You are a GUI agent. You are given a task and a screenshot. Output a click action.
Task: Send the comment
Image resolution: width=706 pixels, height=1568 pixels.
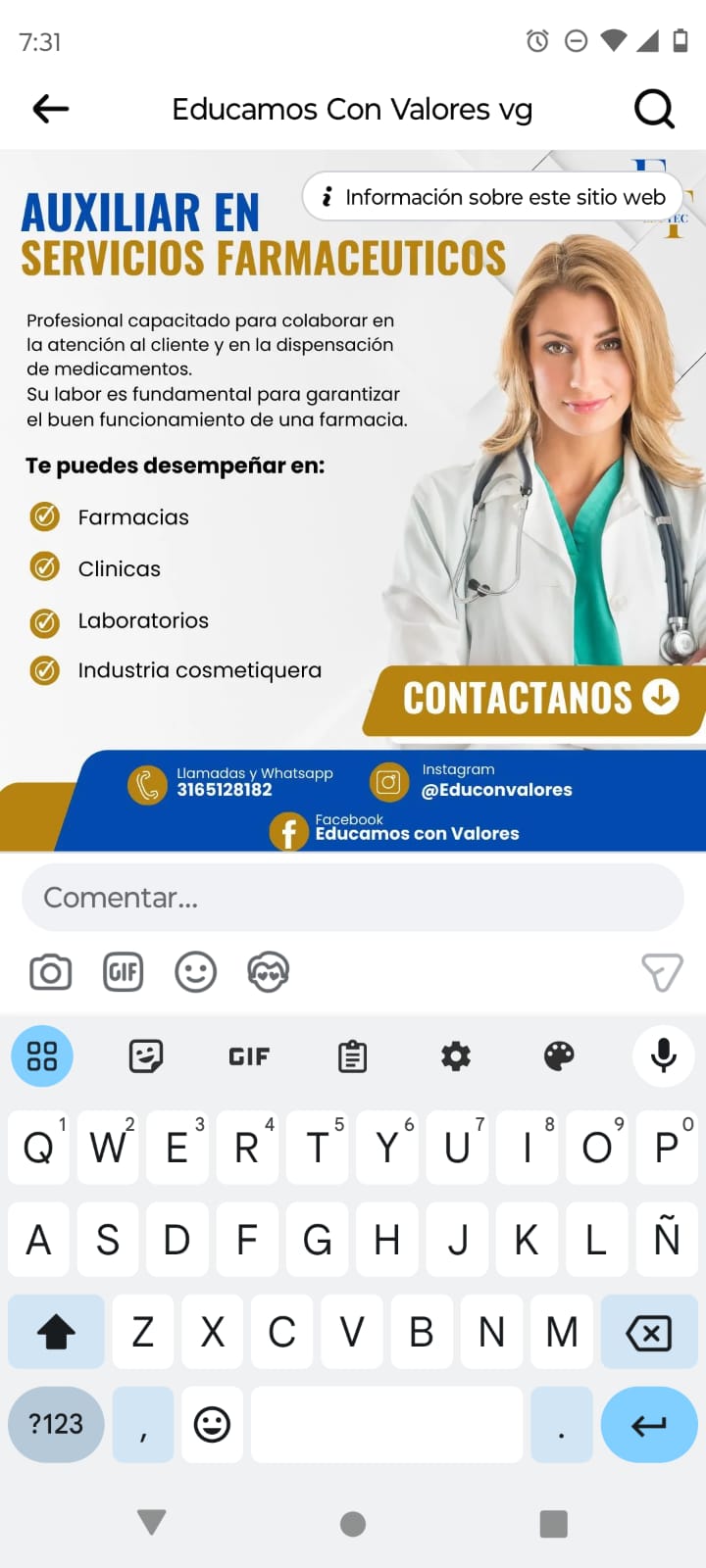(662, 972)
